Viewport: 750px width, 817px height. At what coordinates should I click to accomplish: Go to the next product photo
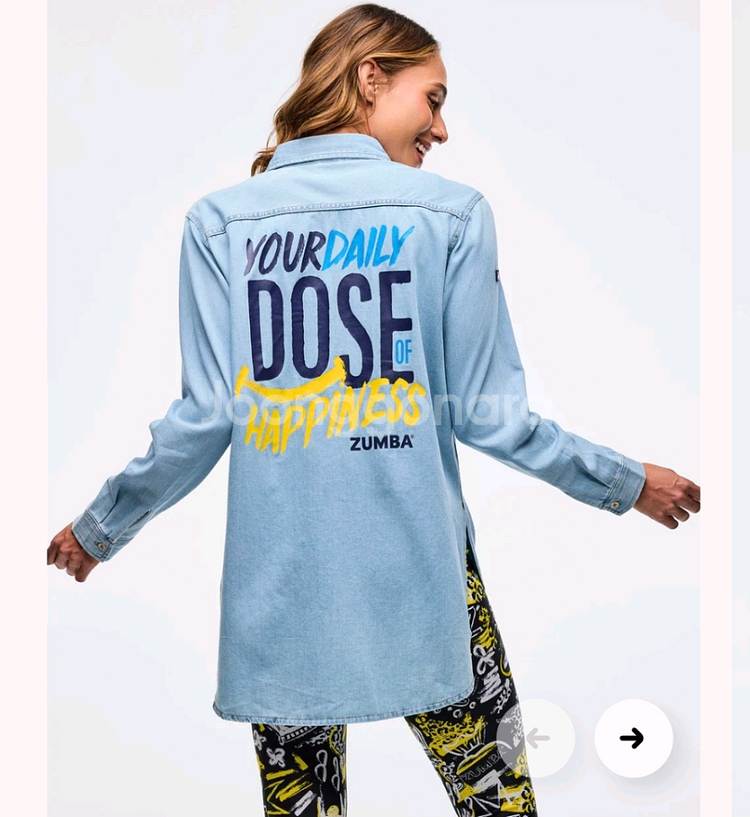[633, 738]
